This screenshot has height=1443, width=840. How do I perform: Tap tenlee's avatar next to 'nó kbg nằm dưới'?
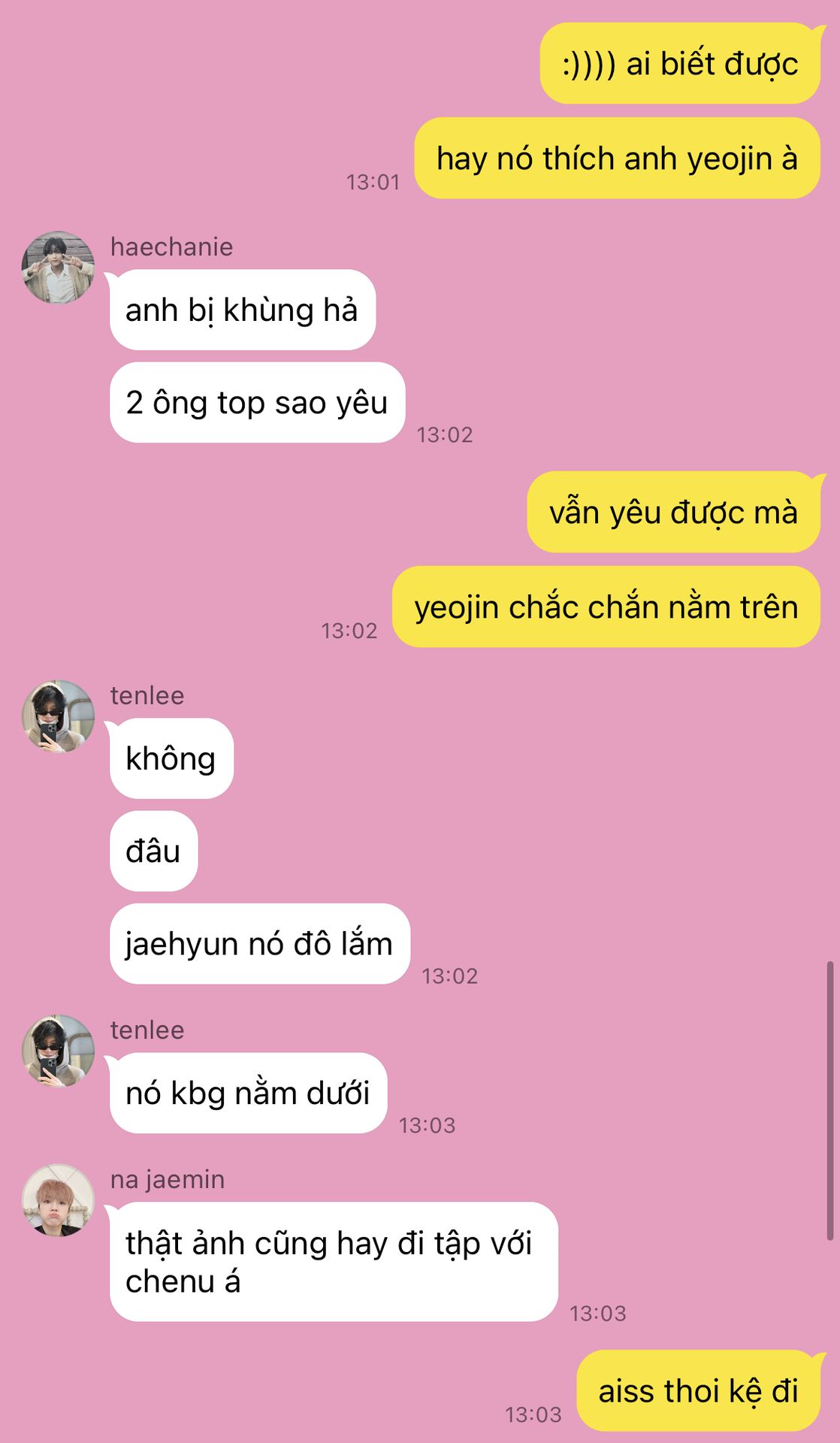click(x=58, y=1051)
